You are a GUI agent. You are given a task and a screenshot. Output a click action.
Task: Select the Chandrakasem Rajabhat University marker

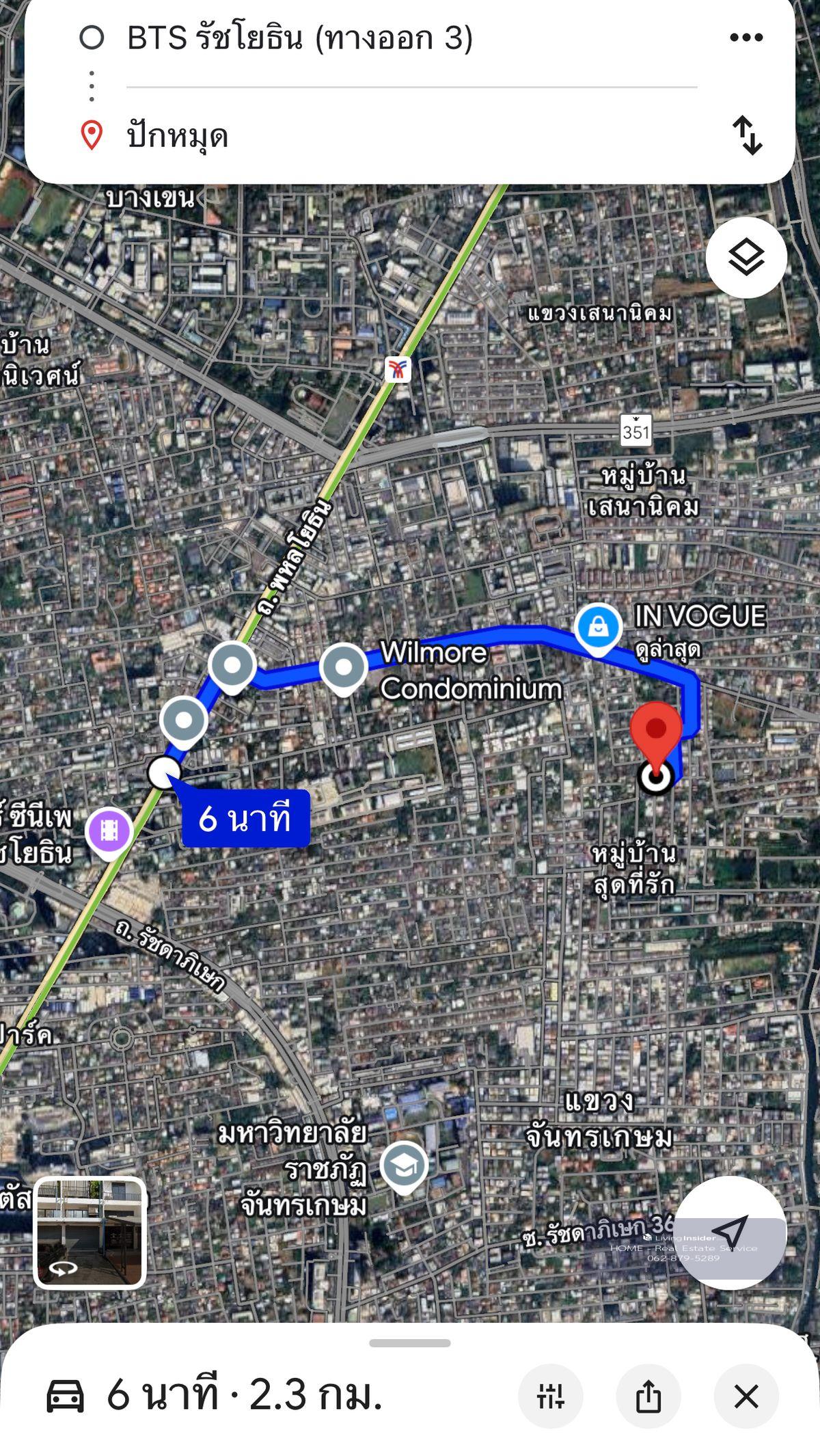click(x=404, y=1165)
